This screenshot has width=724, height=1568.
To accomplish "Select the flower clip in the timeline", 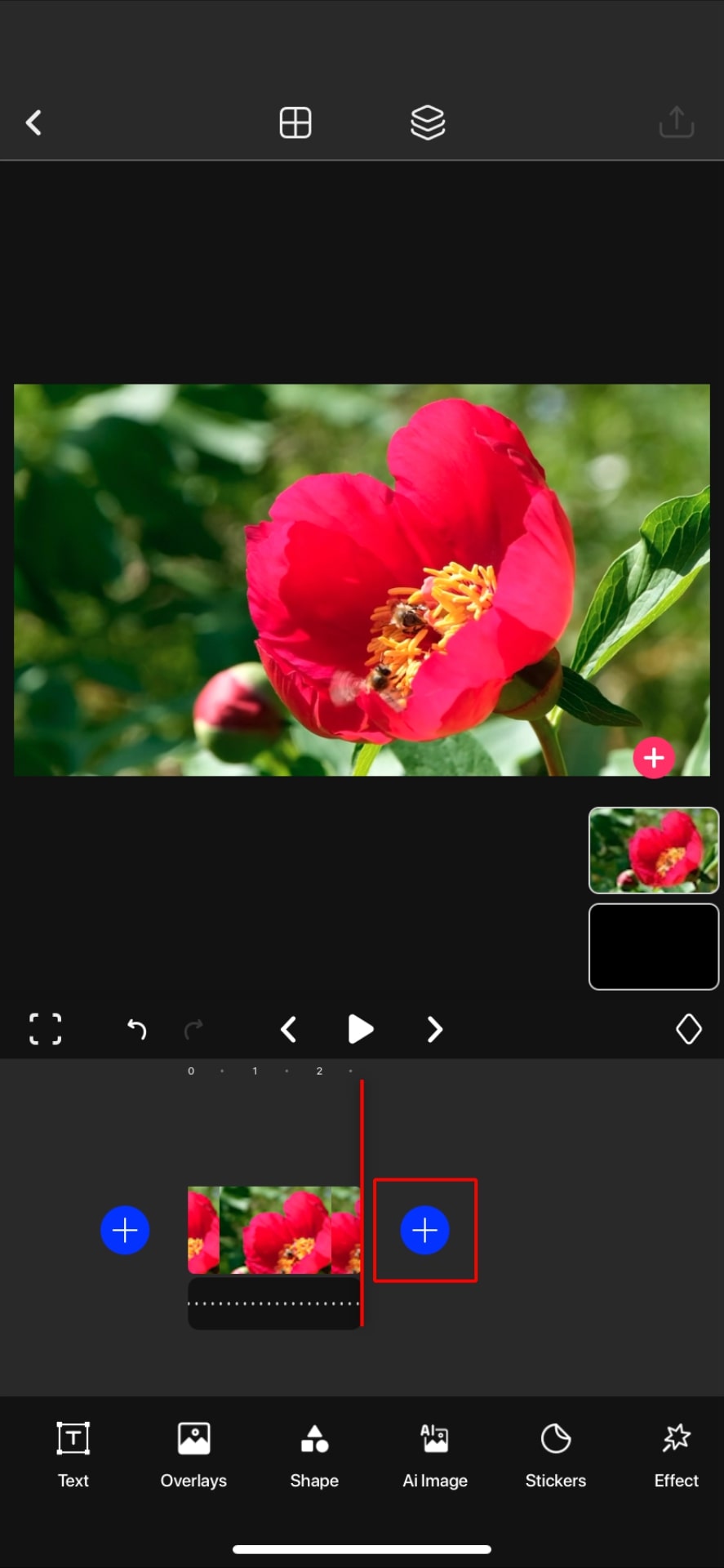I will (274, 1230).
